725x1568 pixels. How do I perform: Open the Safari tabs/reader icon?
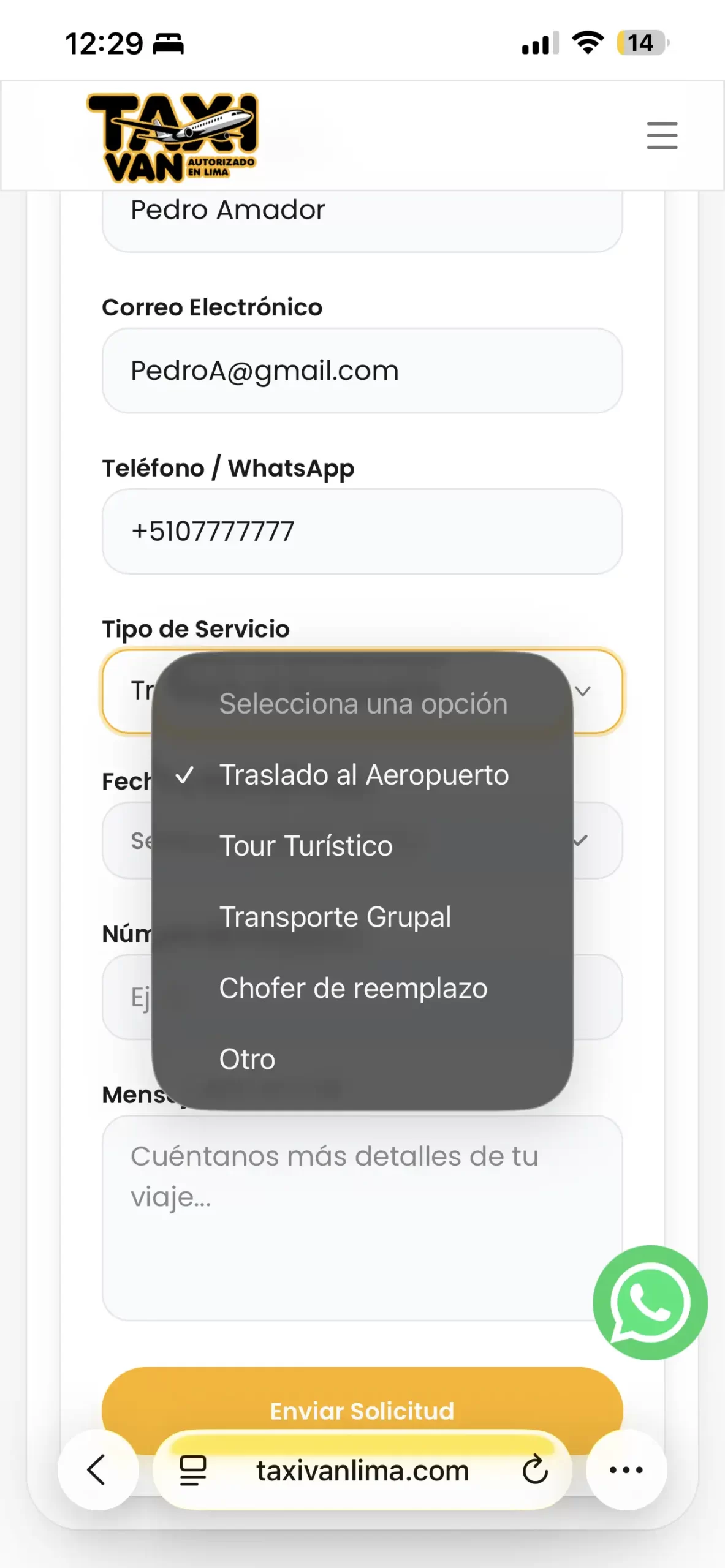pyautogui.click(x=192, y=1469)
